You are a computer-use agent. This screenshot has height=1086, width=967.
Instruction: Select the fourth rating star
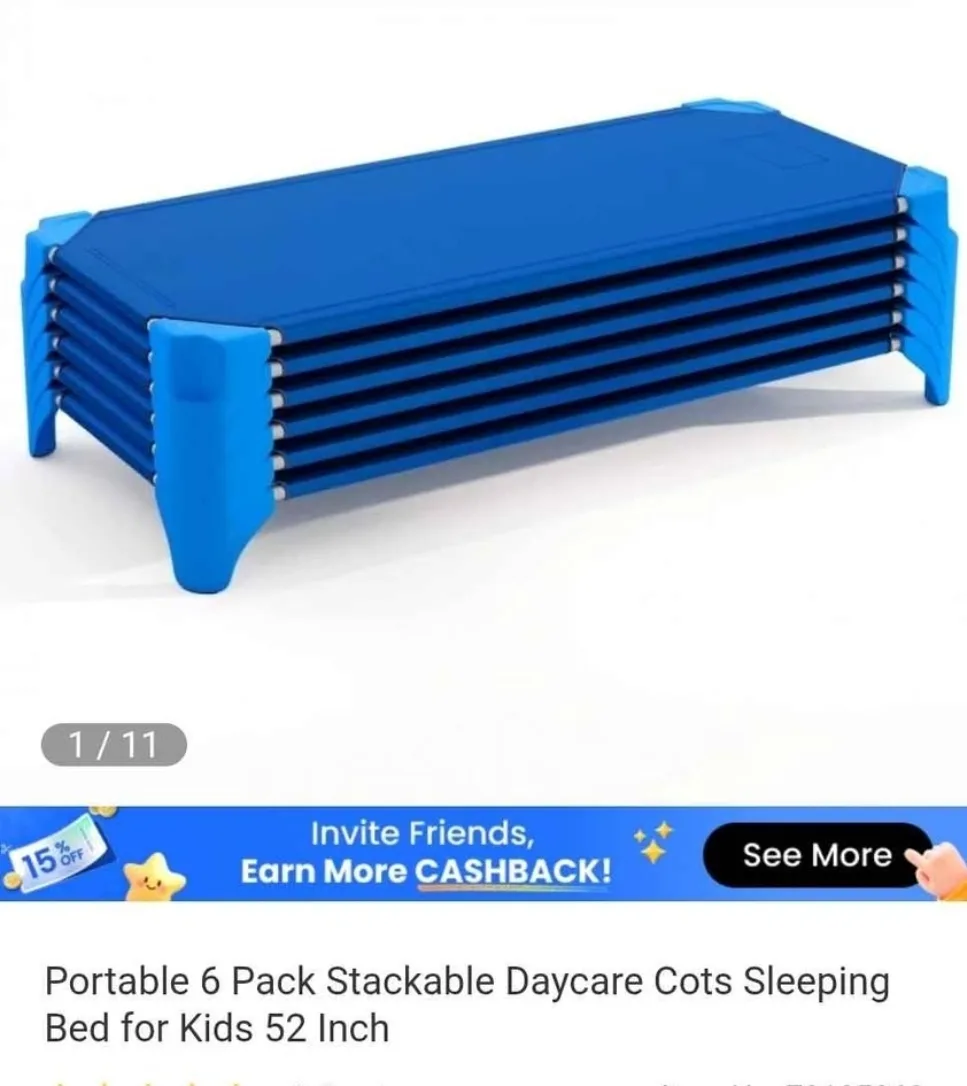[191, 1082]
